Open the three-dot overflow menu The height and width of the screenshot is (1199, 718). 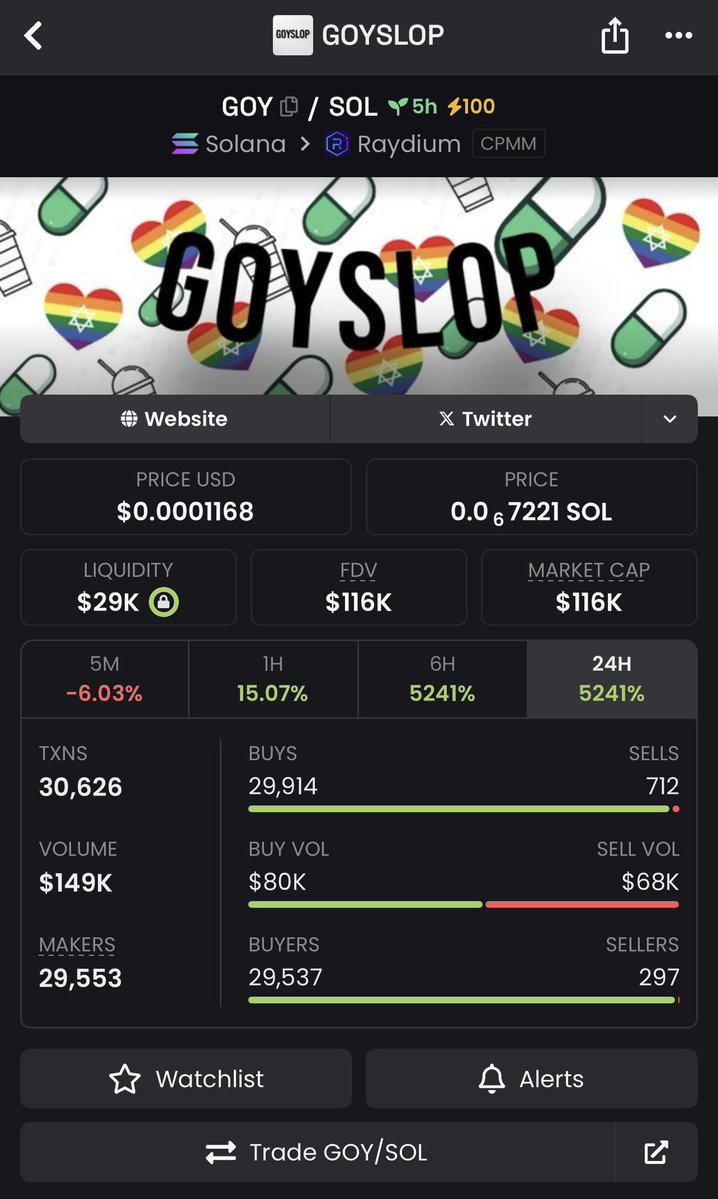678,35
